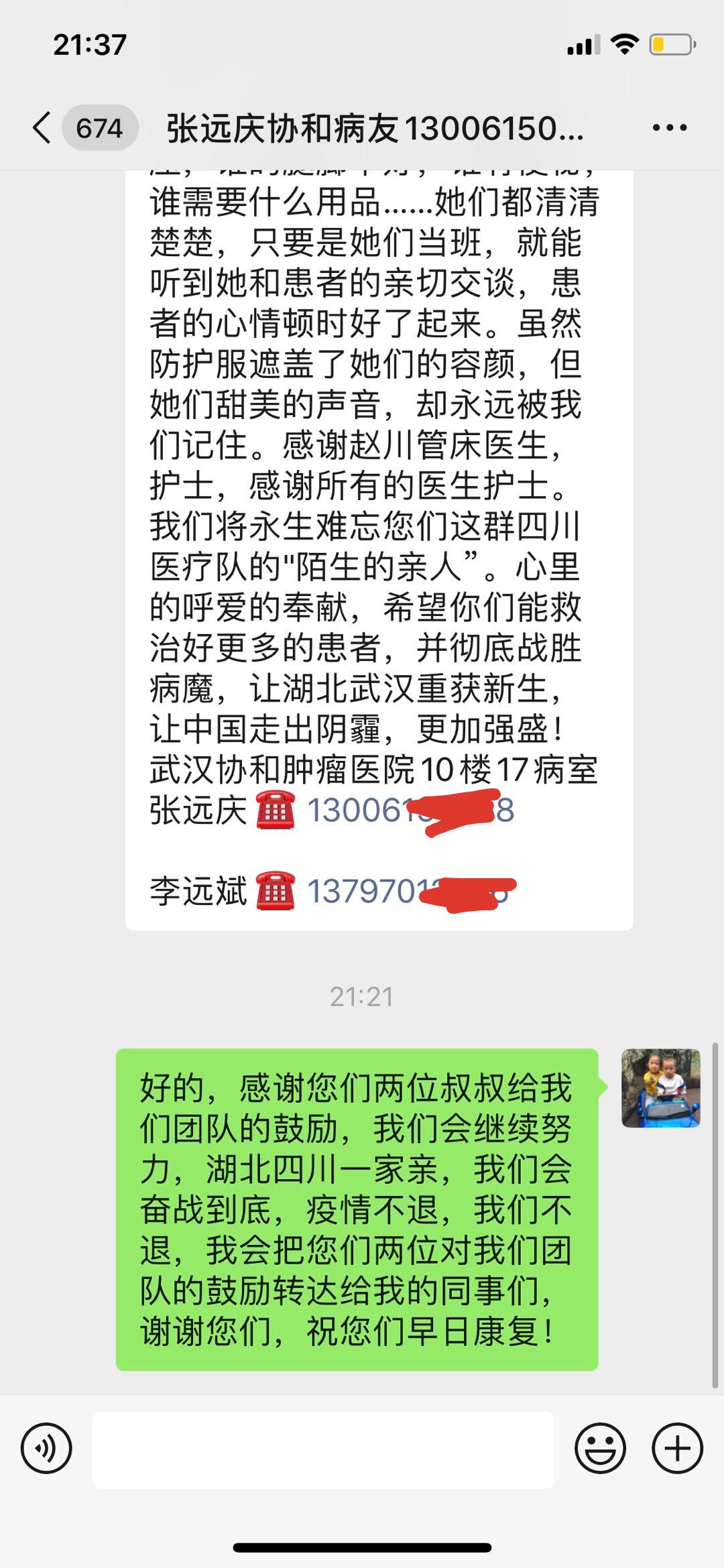Go back to the chat list
This screenshot has height=1568, width=724.
click(42, 127)
